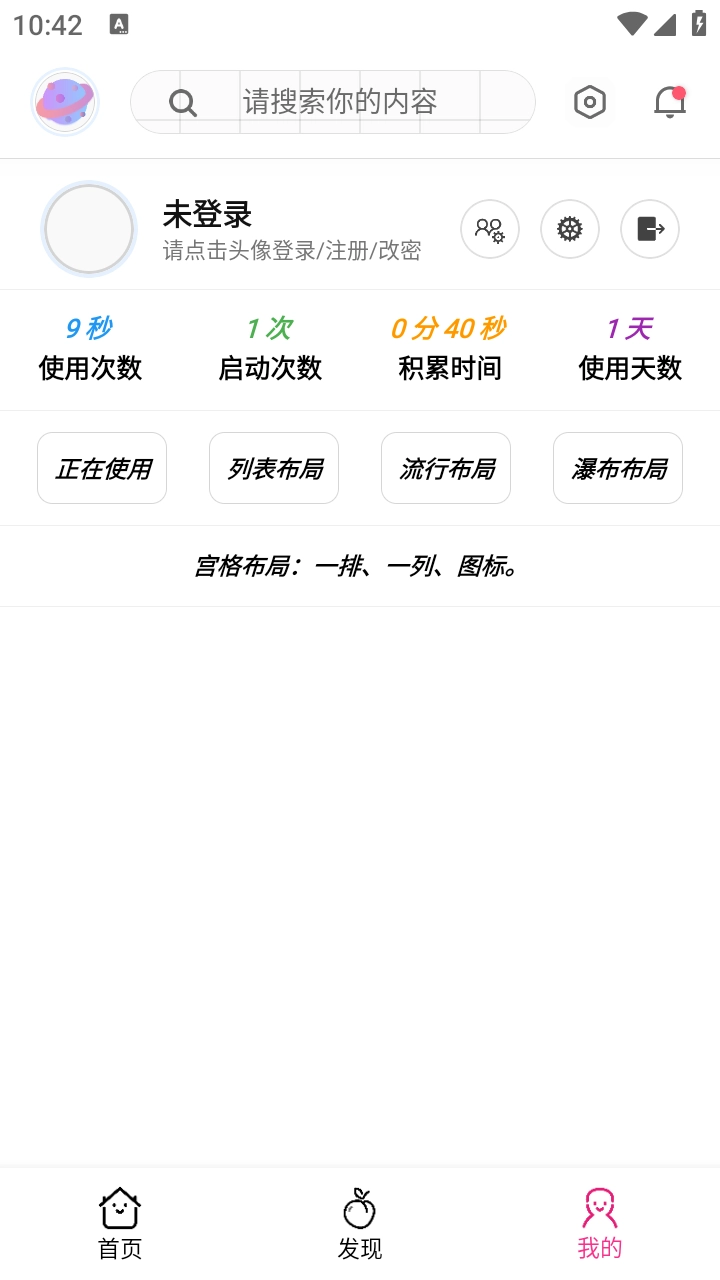Open the planet logo icon
The image size is (720, 1280).
[x=64, y=101]
